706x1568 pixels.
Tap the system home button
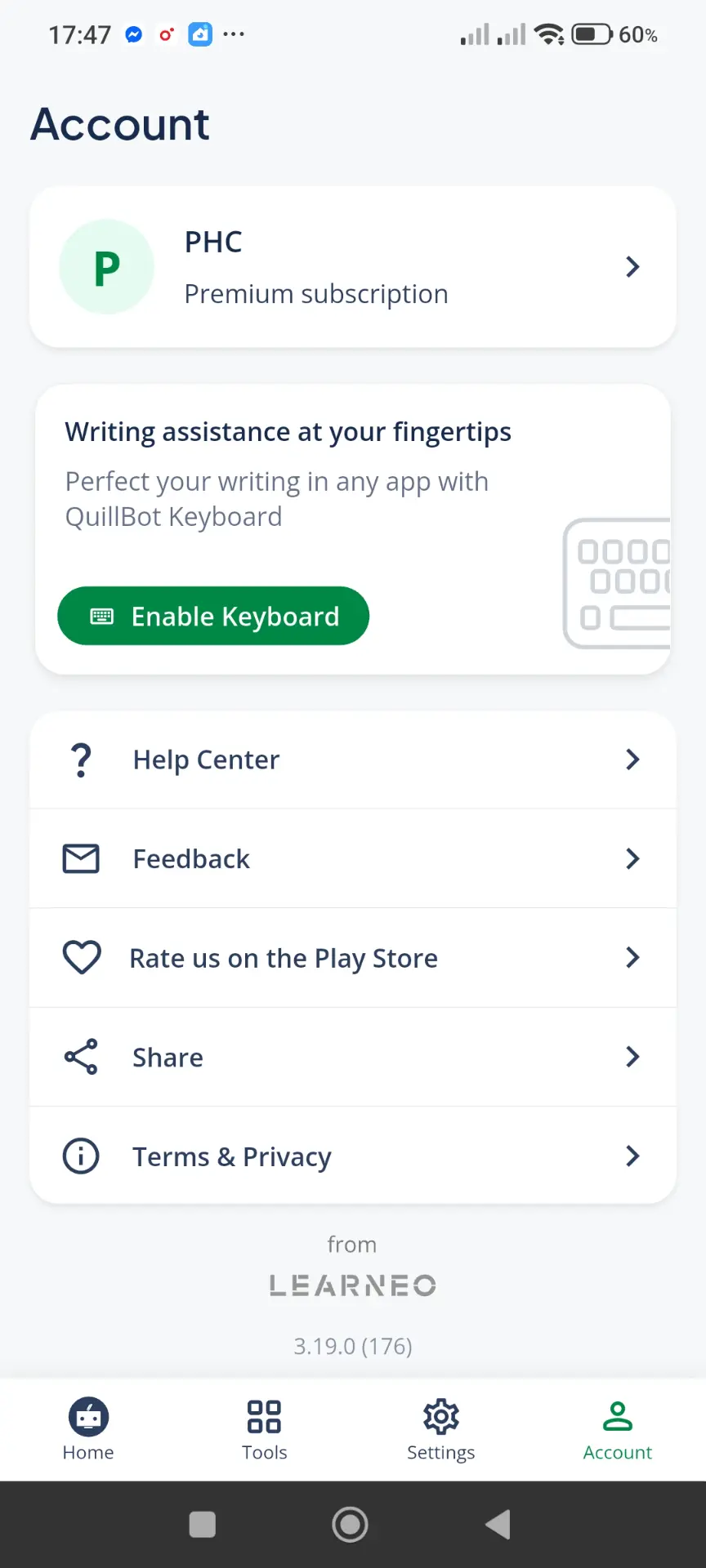350,1524
